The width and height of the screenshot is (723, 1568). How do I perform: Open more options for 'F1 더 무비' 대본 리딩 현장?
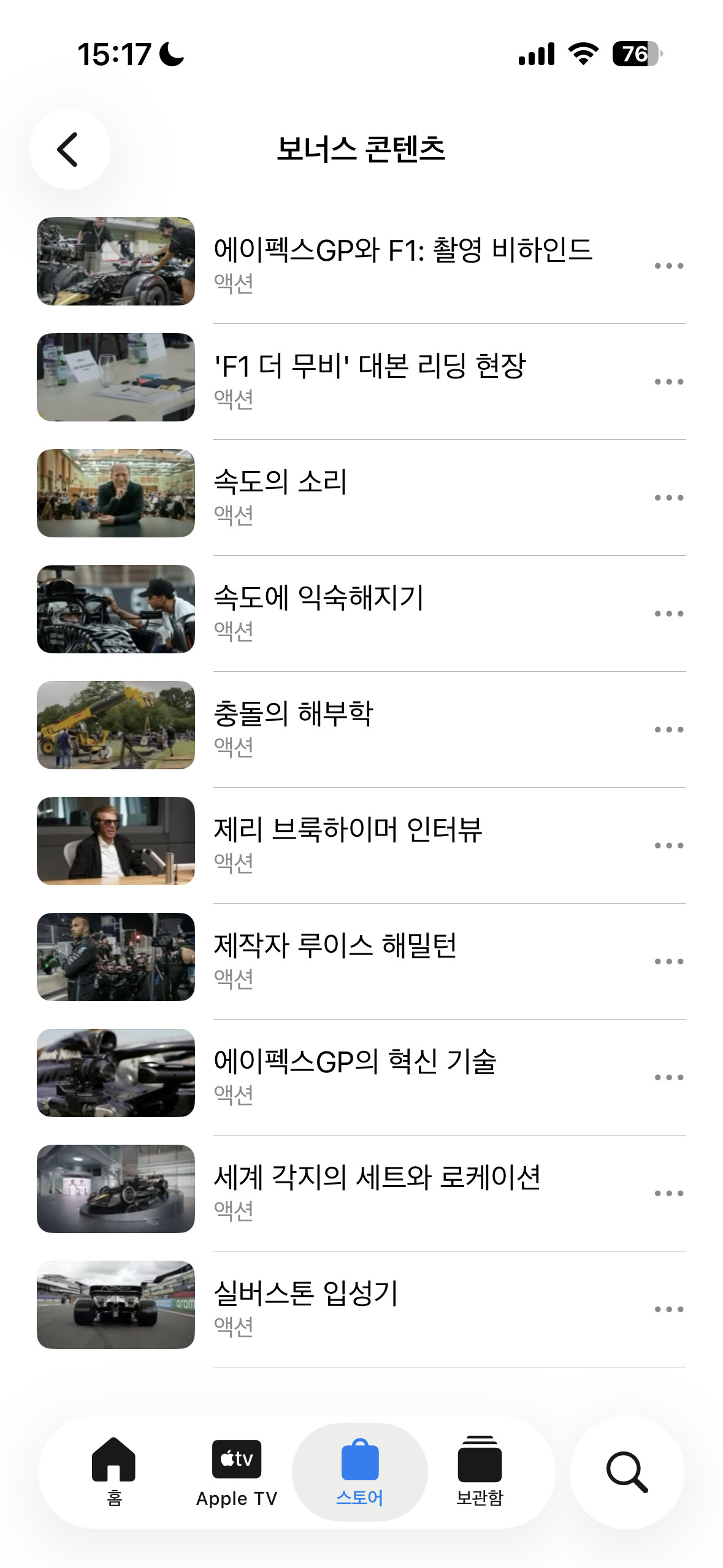pos(668,382)
